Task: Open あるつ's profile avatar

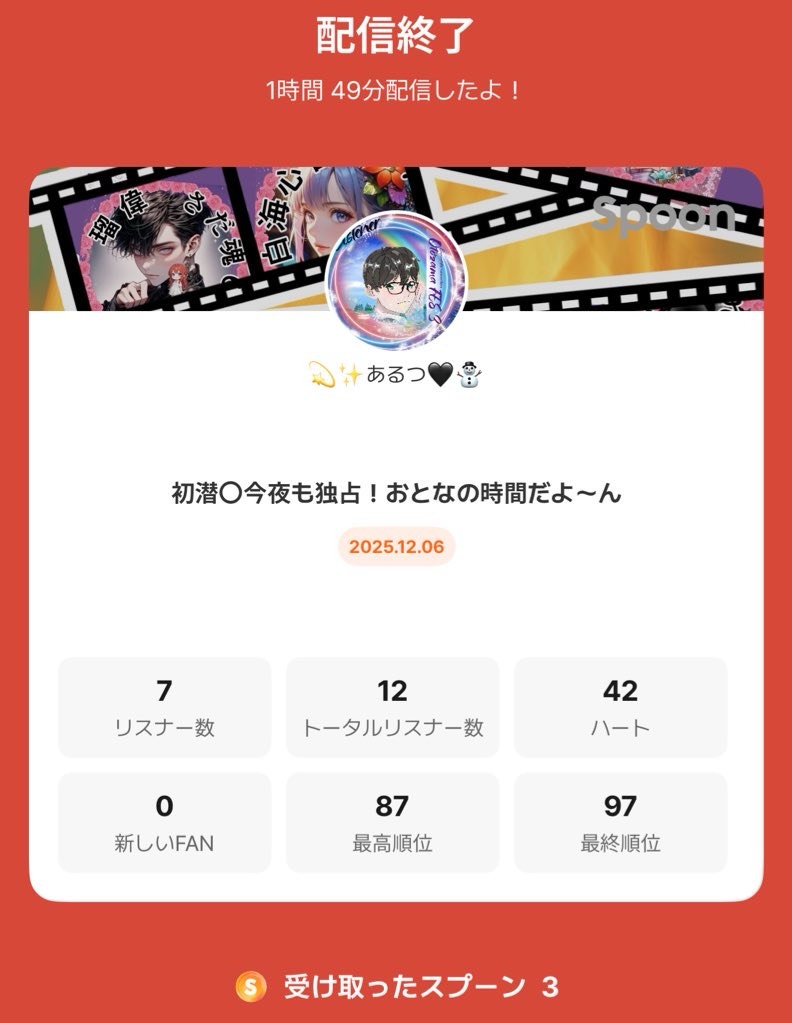Action: point(395,281)
